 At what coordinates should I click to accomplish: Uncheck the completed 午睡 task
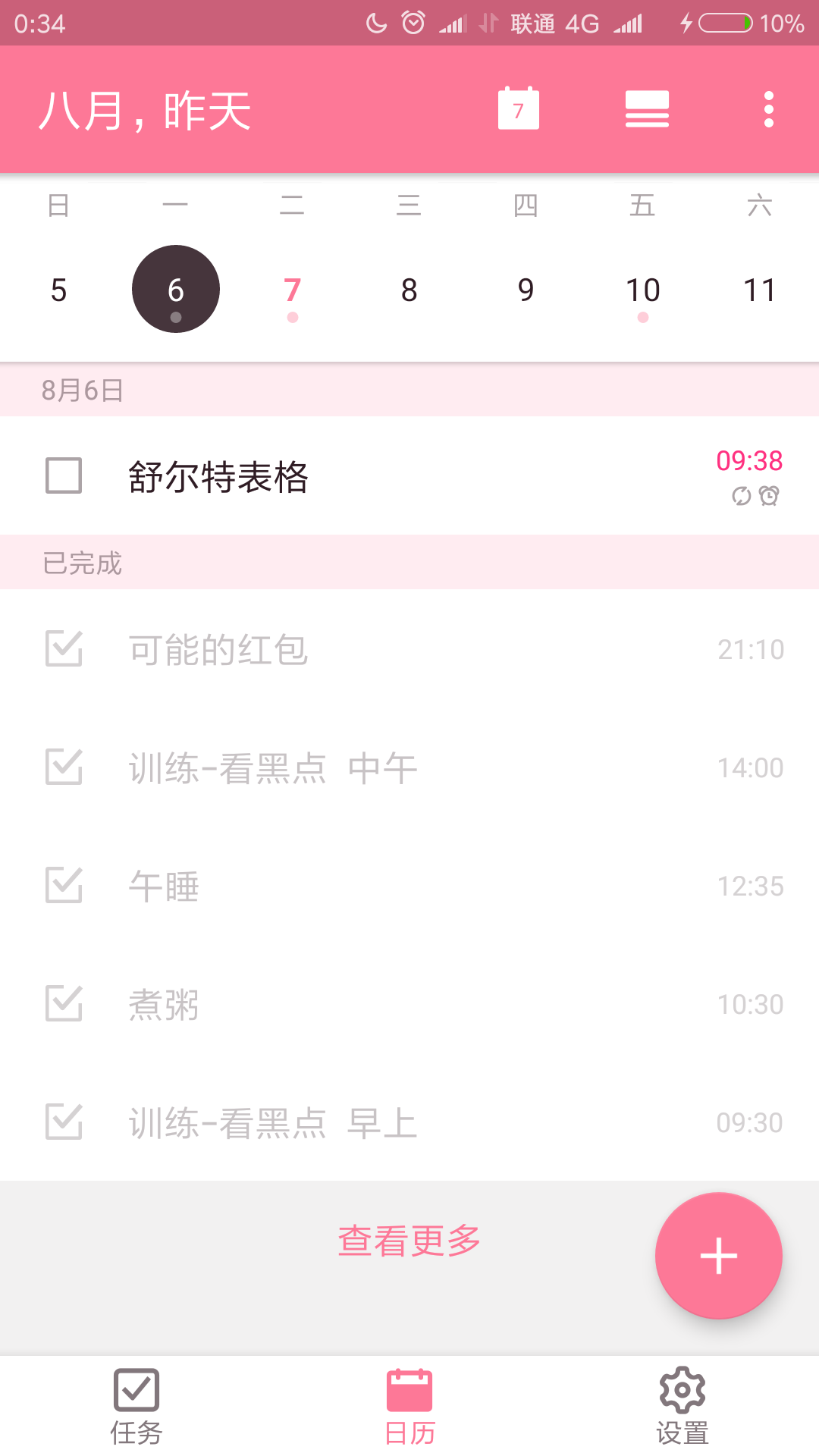point(64,885)
